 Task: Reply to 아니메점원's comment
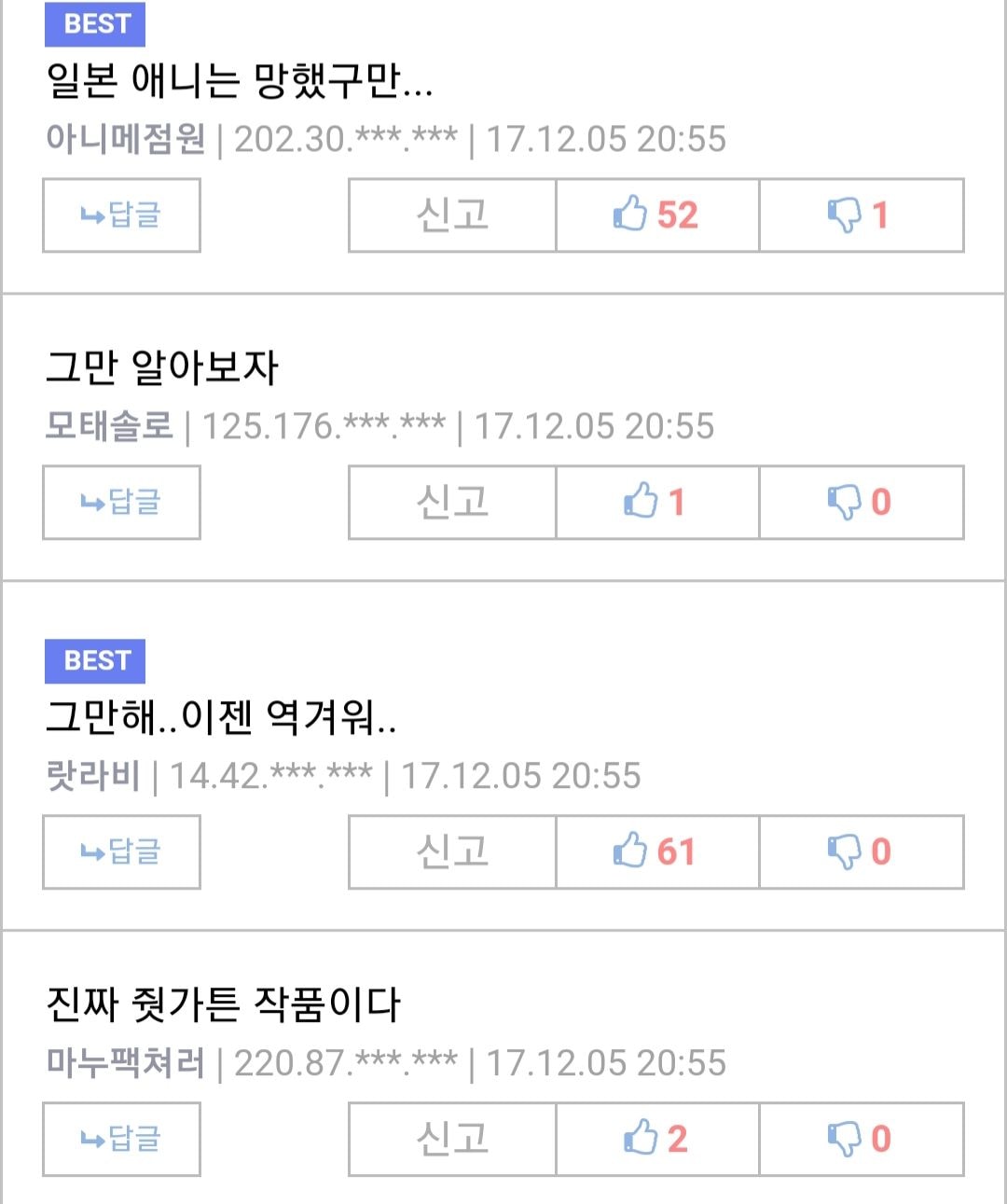coord(121,215)
